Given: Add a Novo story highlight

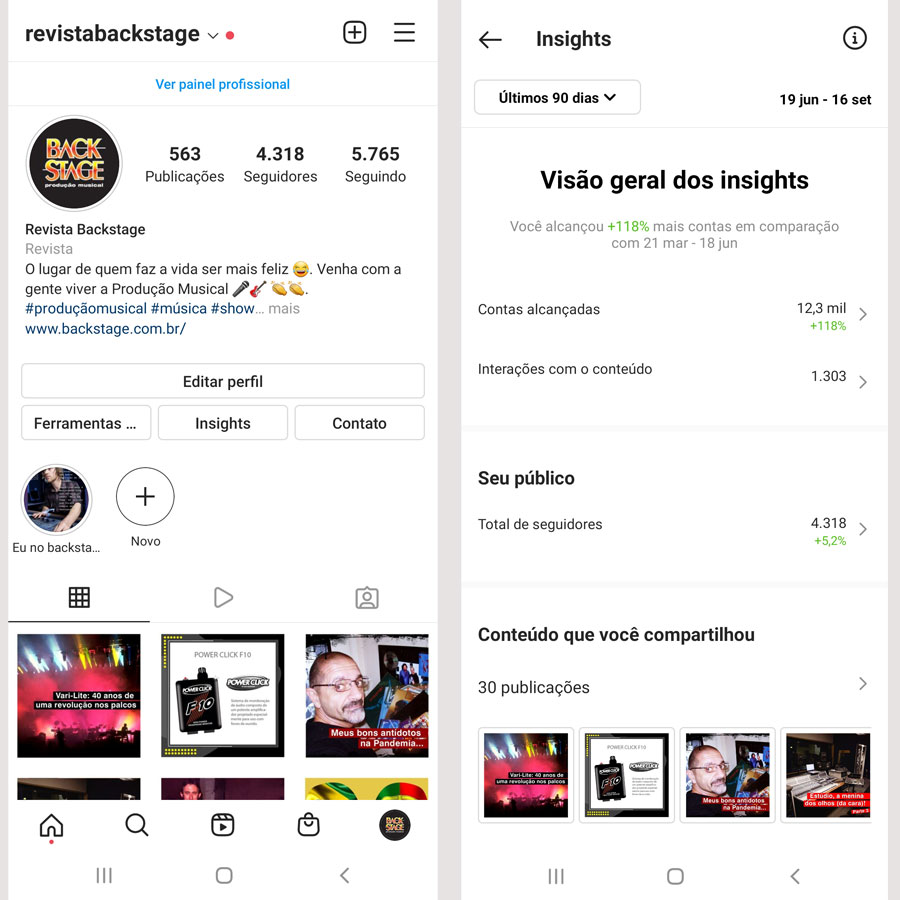Looking at the screenshot, I should [x=145, y=497].
